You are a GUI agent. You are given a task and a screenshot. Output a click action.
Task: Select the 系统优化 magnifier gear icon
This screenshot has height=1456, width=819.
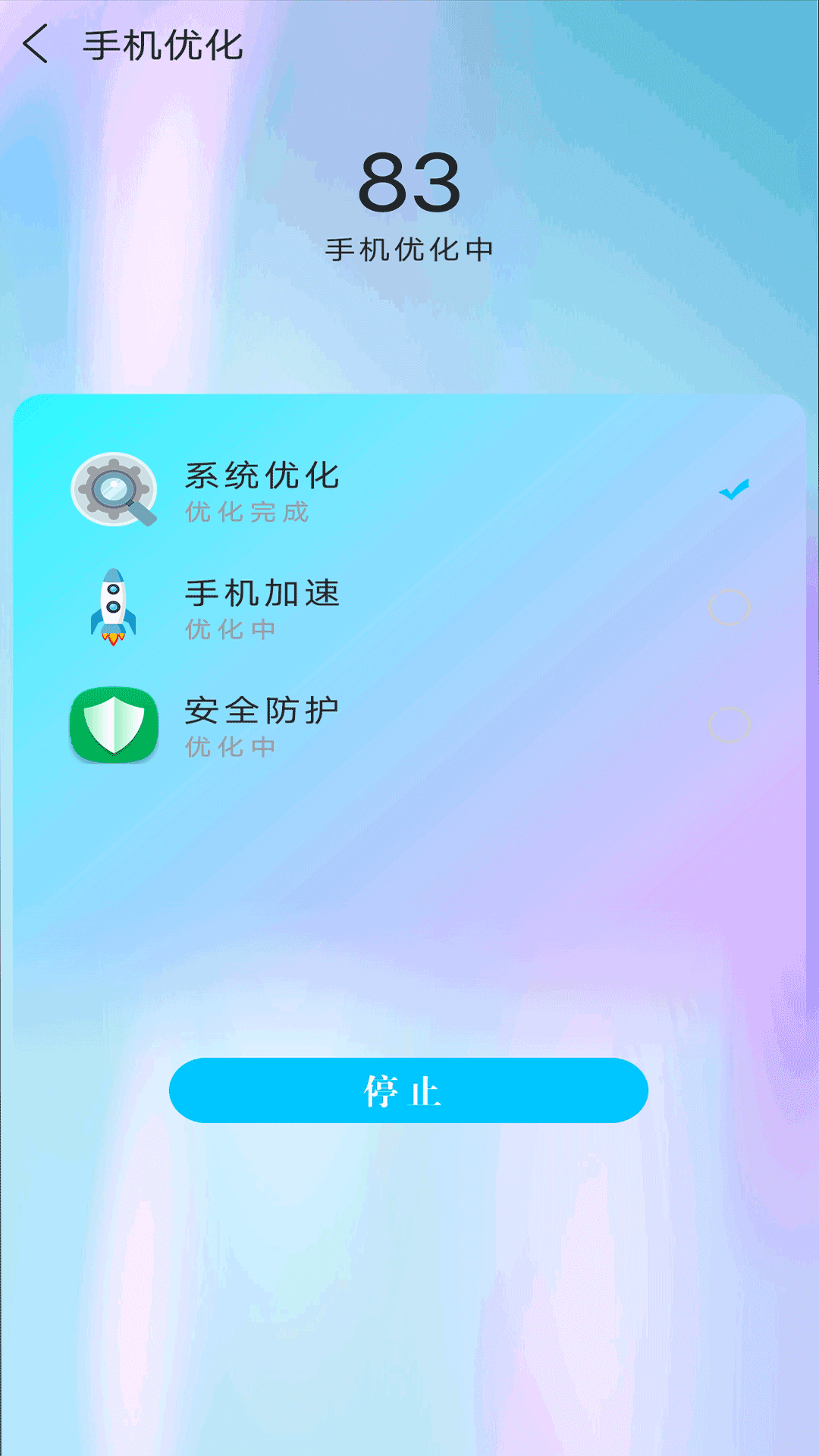pos(114,489)
